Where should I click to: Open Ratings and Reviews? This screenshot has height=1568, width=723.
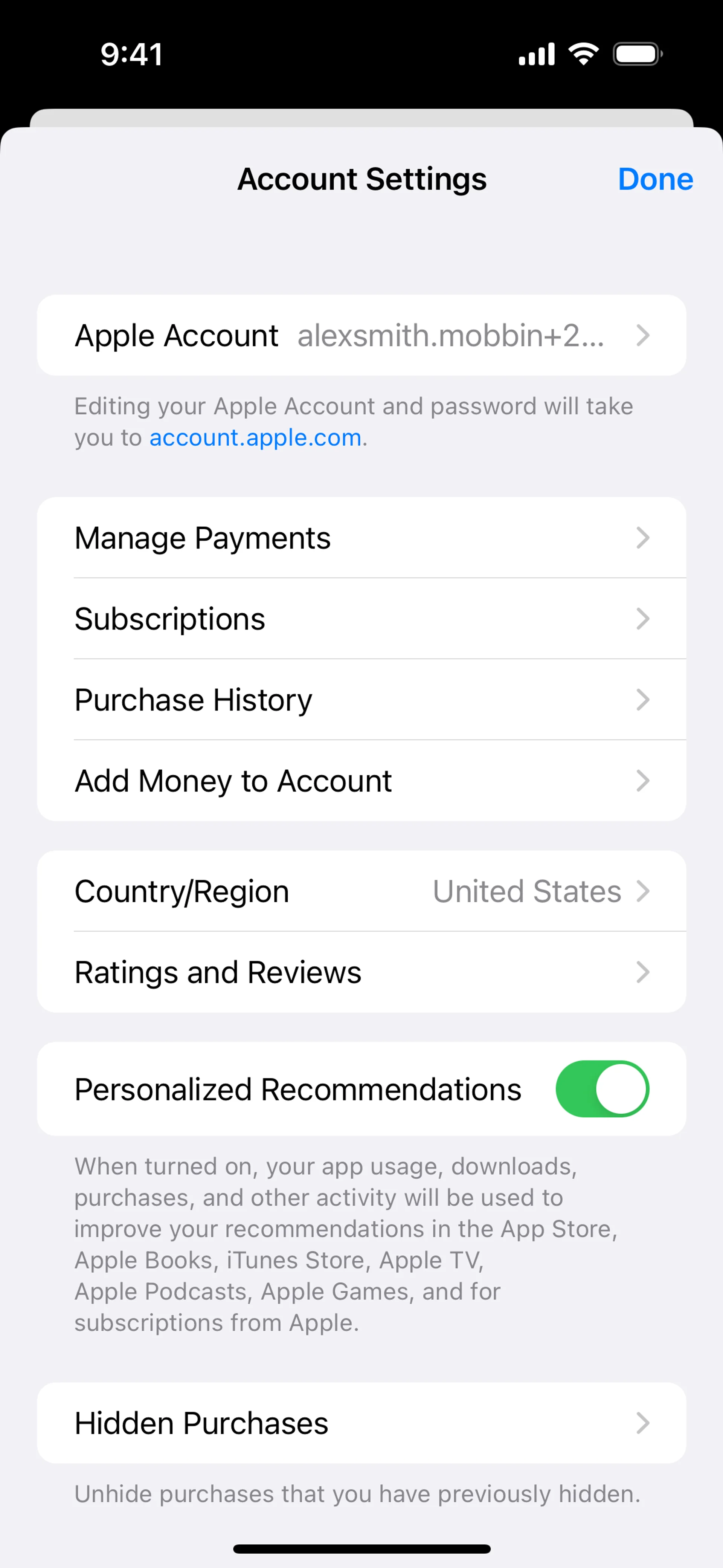[x=361, y=972]
